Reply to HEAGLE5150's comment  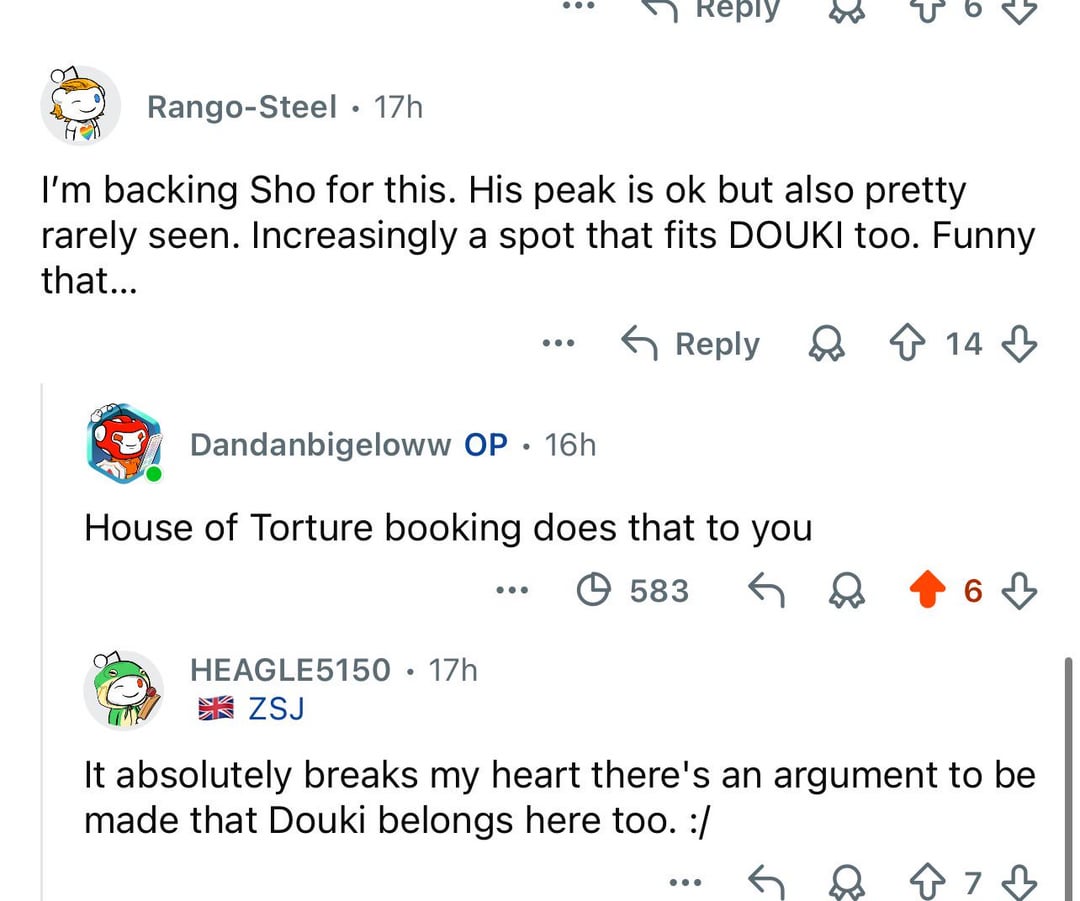click(x=766, y=882)
